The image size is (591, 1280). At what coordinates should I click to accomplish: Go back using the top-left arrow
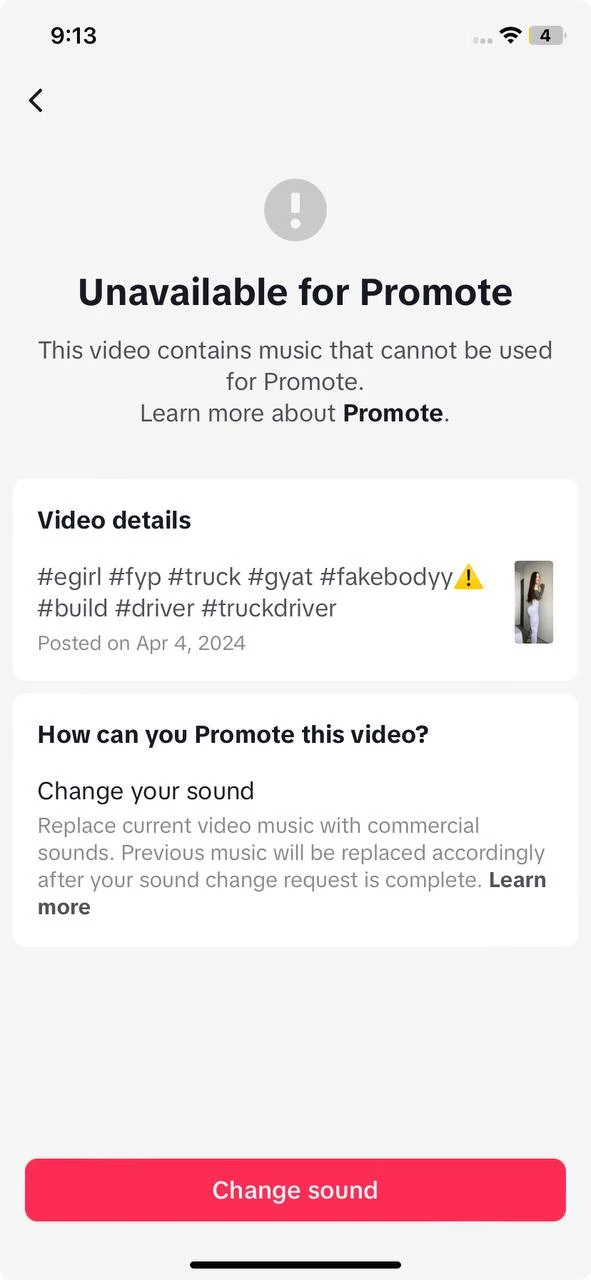[36, 100]
